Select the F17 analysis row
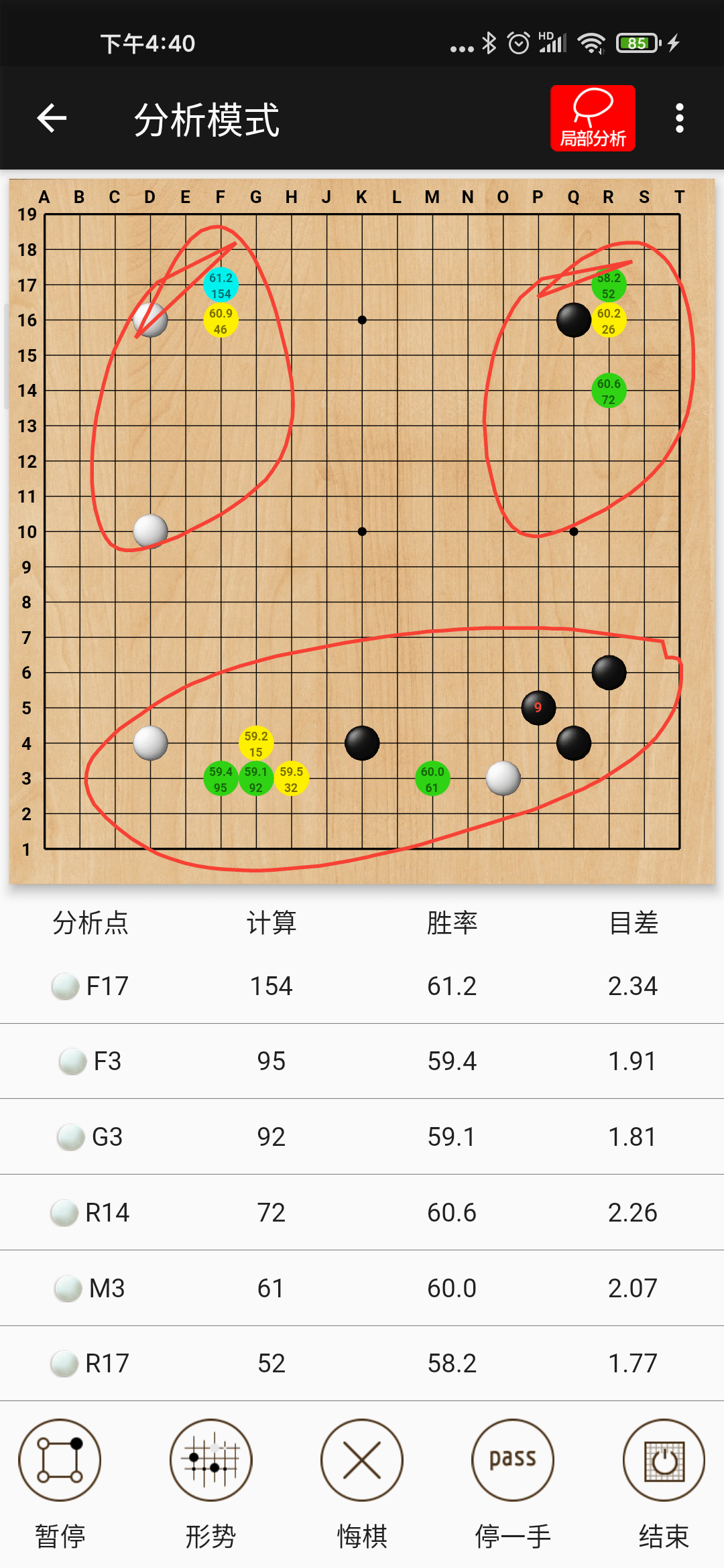The width and height of the screenshot is (724, 1568). tap(362, 986)
